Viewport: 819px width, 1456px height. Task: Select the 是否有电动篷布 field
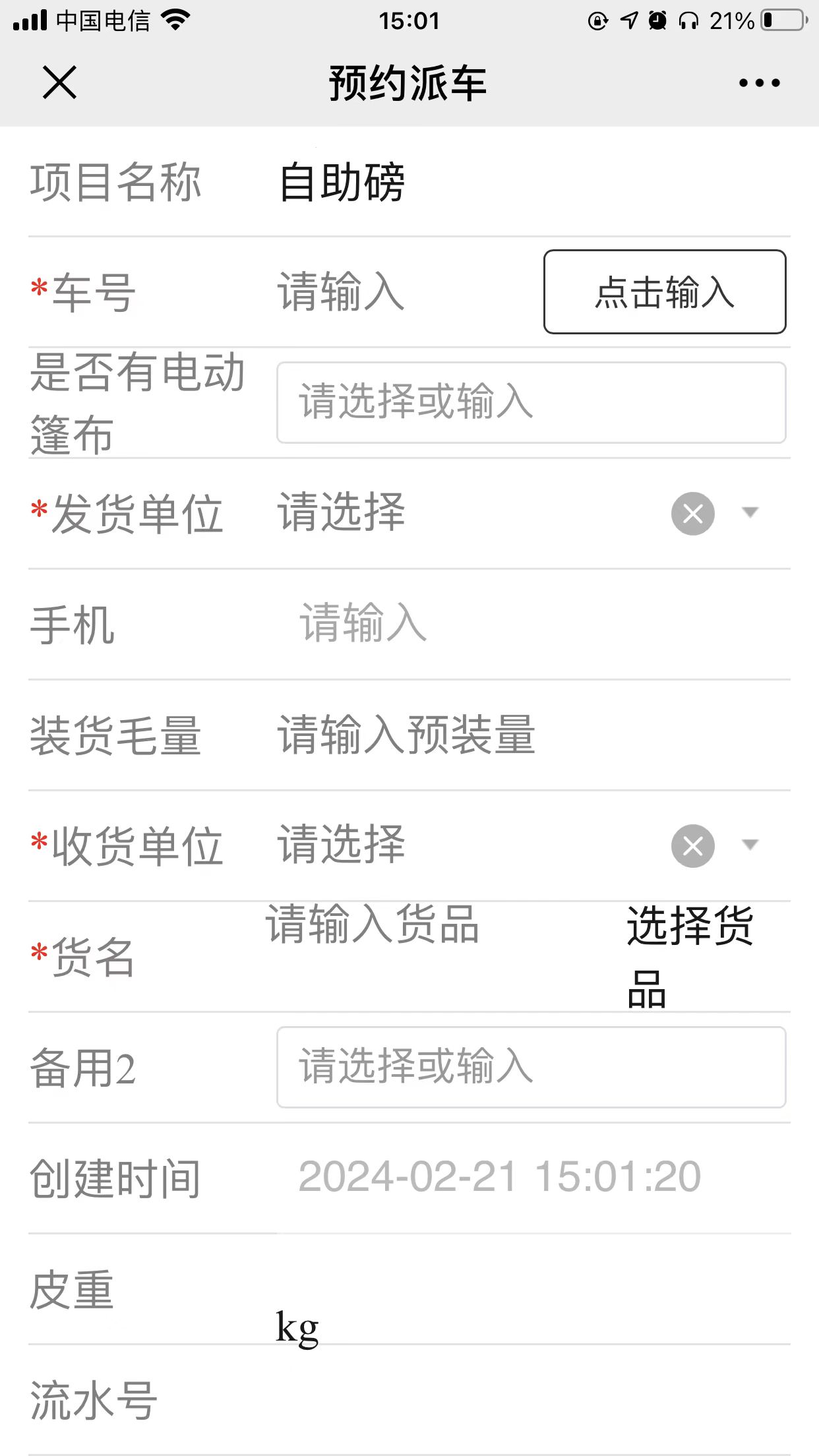pos(531,402)
